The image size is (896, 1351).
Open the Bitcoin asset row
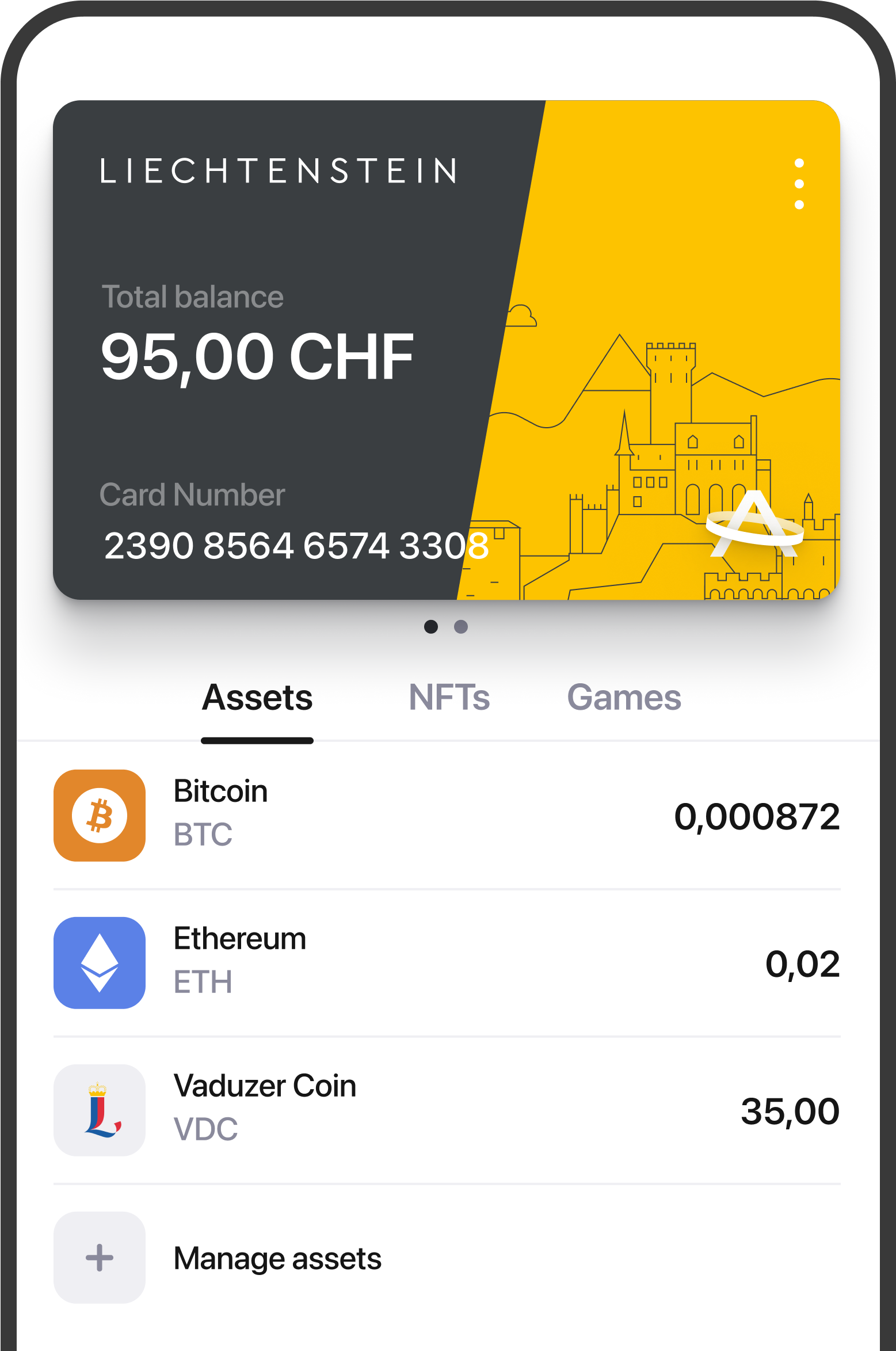447,815
